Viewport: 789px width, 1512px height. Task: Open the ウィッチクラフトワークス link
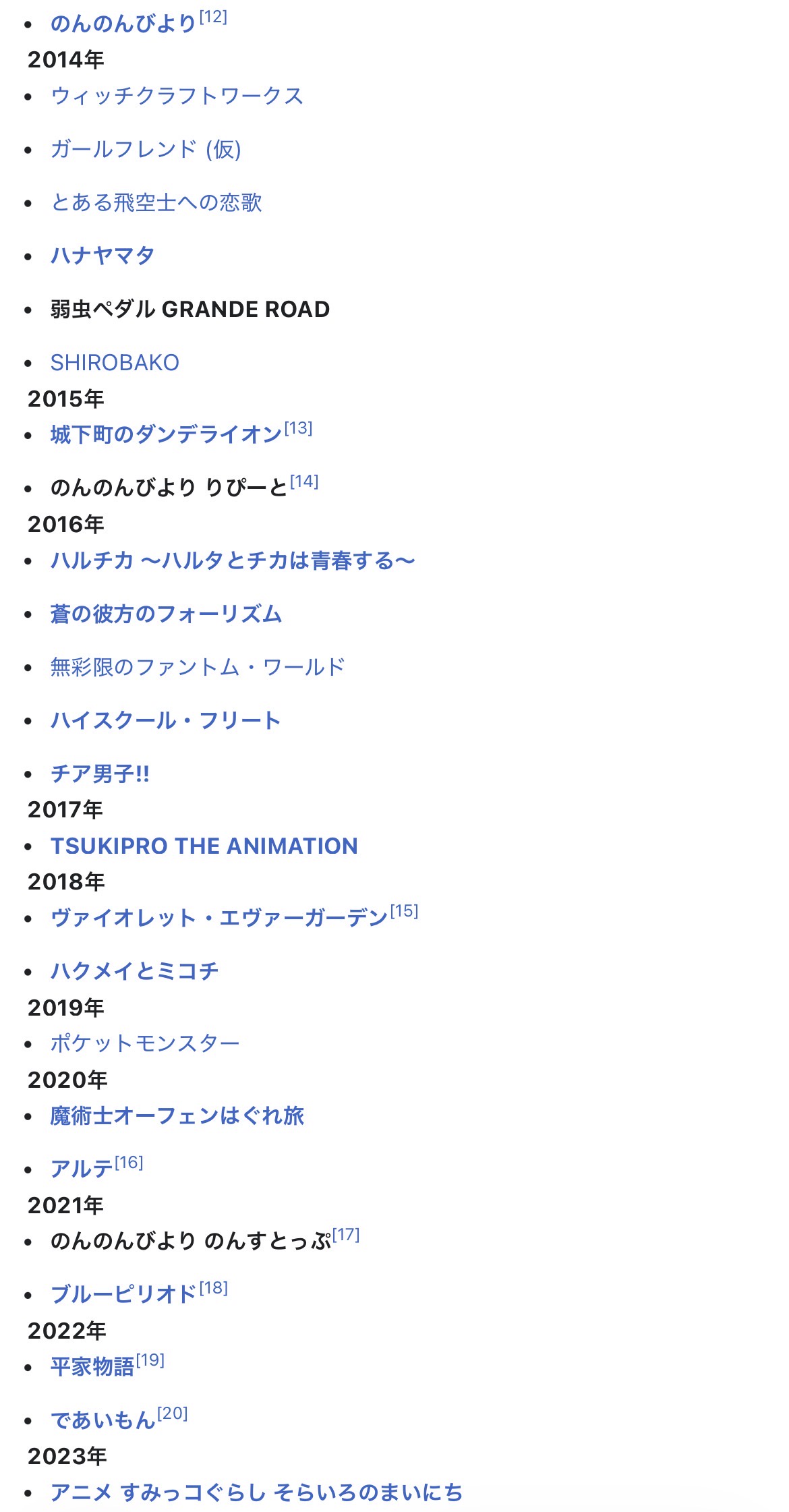[x=177, y=96]
